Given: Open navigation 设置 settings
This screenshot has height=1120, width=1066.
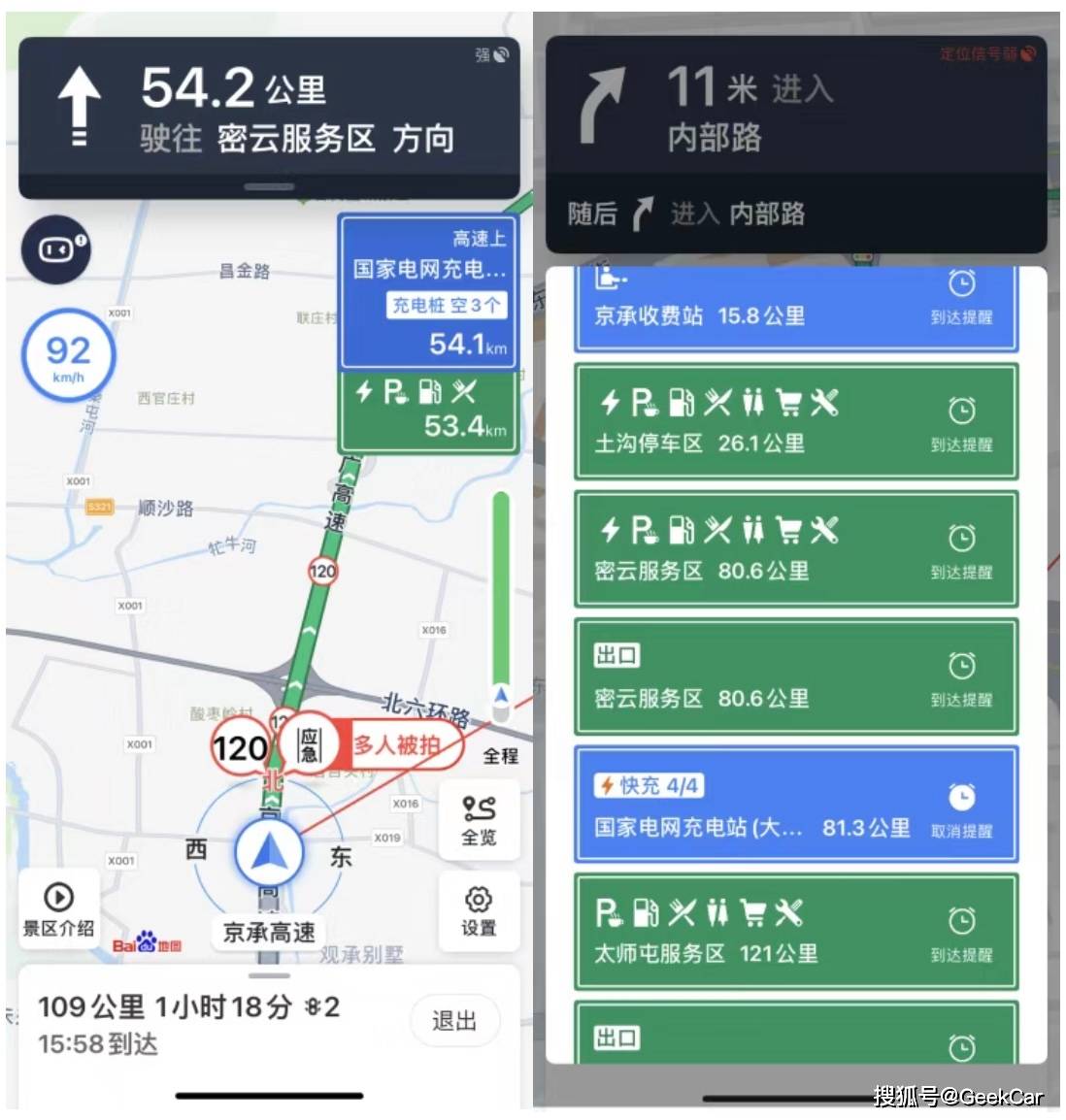Looking at the screenshot, I should point(480,912).
